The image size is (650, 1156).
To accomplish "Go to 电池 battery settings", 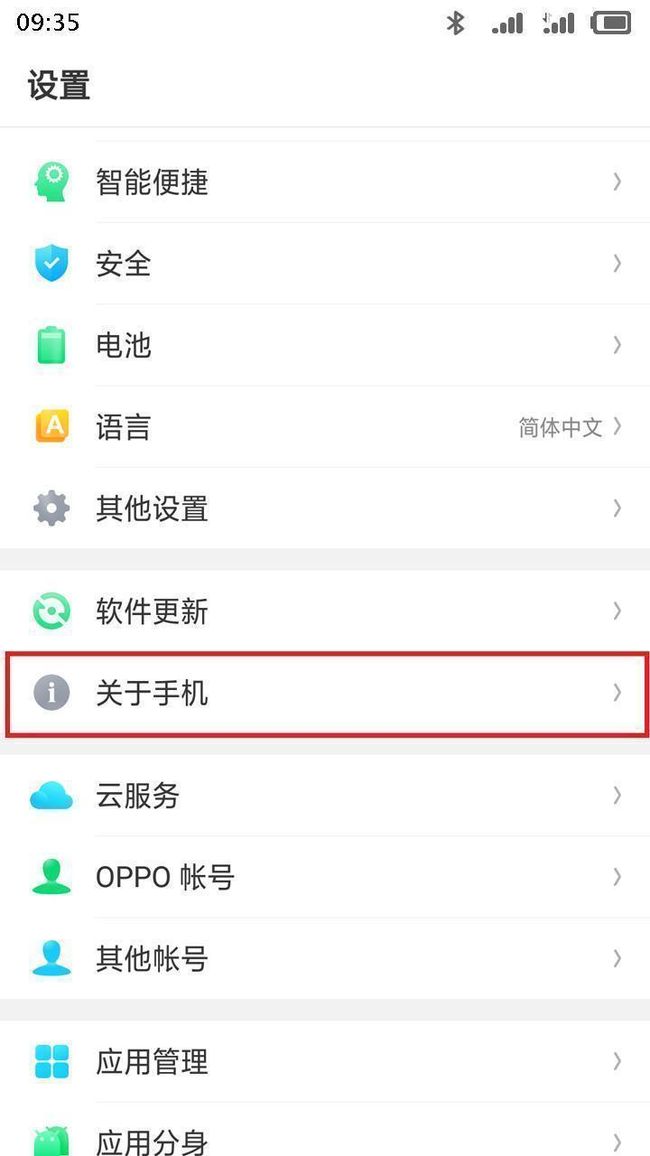I will tap(325, 345).
